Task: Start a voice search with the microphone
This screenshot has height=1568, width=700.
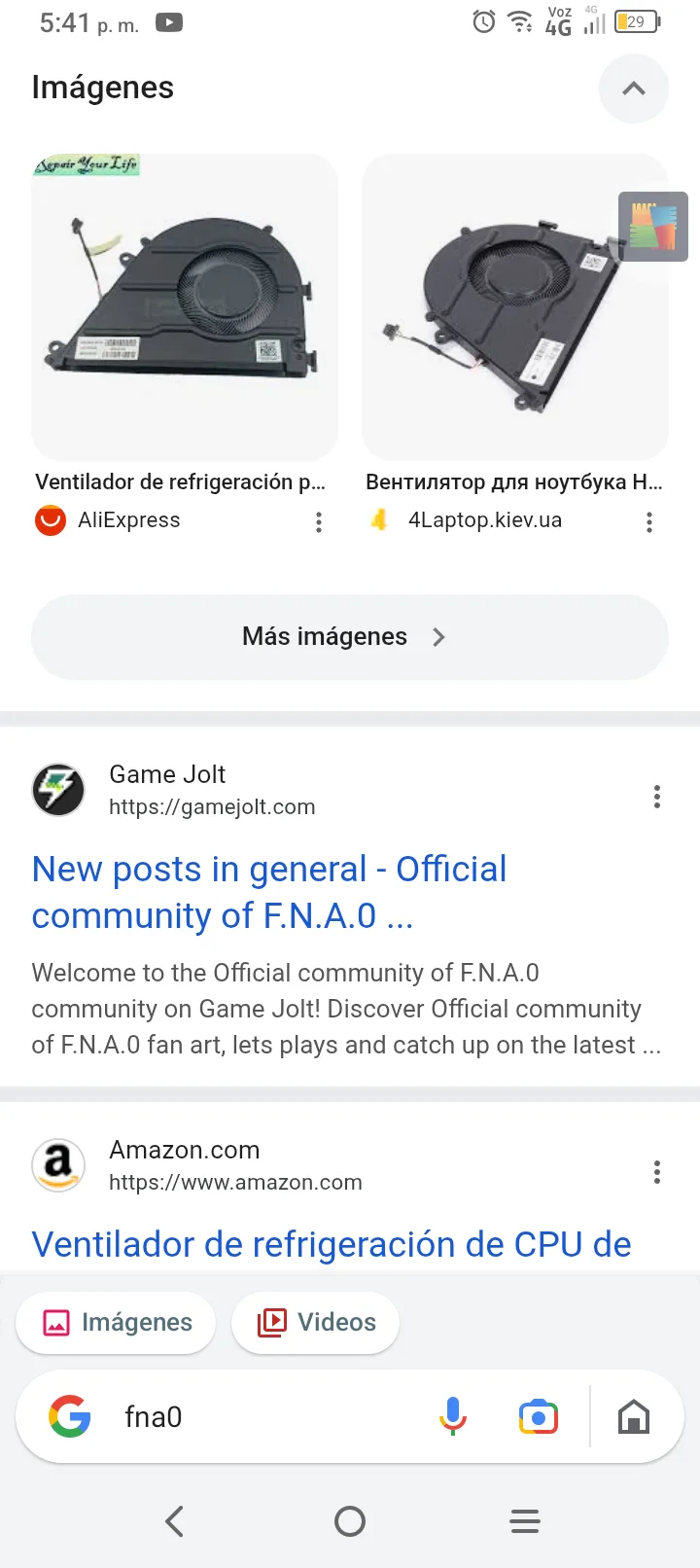Action: pyautogui.click(x=453, y=1417)
